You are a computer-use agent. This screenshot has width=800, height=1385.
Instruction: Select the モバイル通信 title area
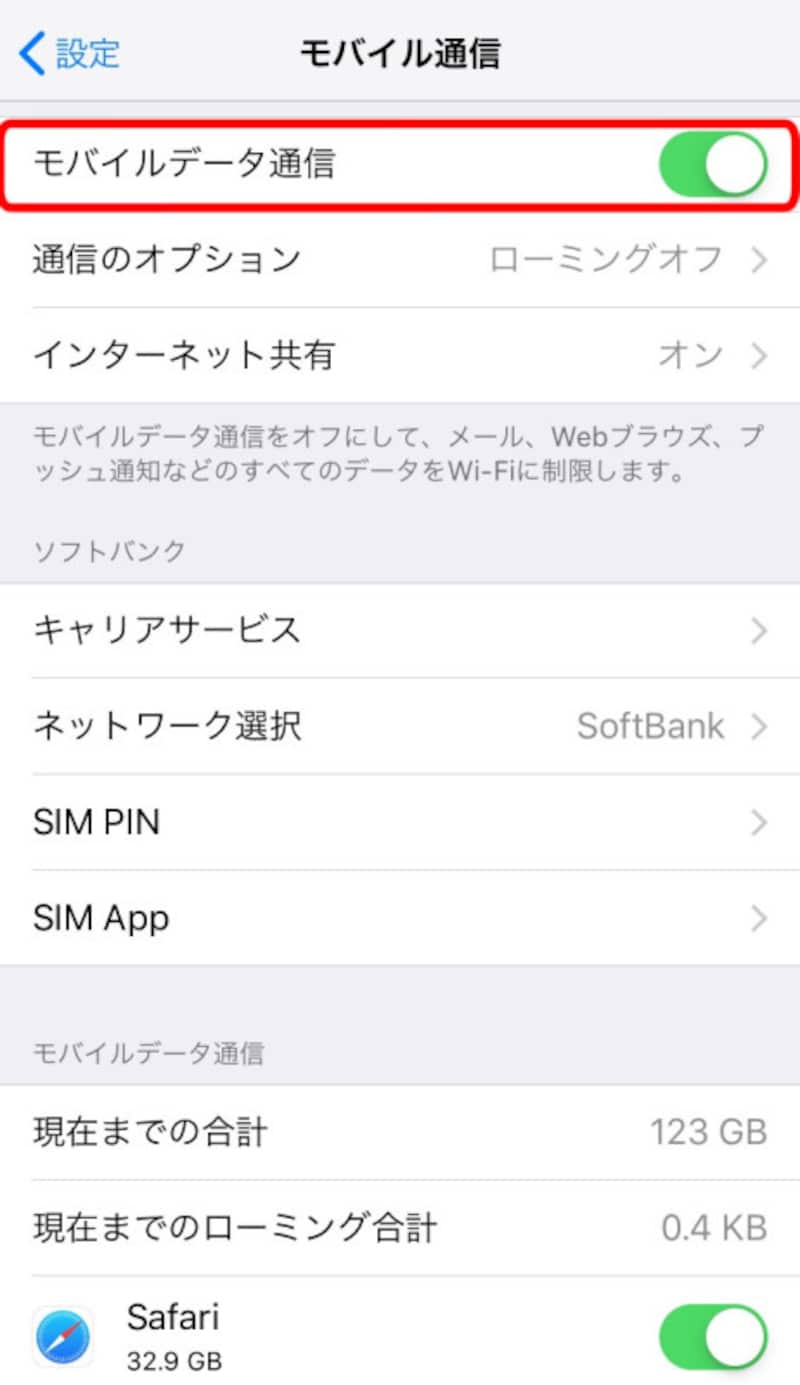[400, 53]
